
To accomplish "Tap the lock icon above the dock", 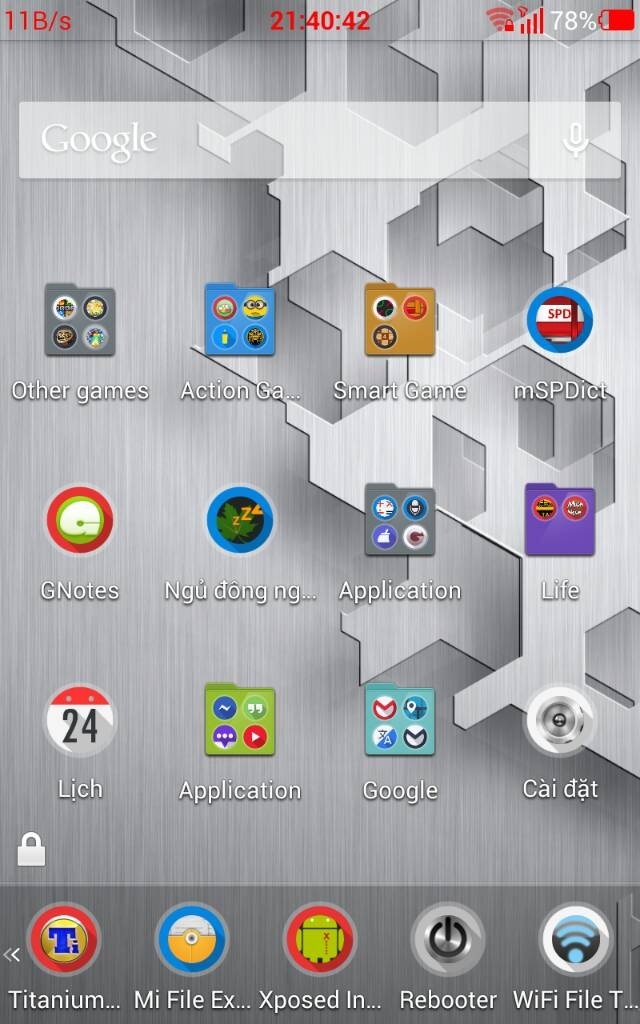I will 31,850.
